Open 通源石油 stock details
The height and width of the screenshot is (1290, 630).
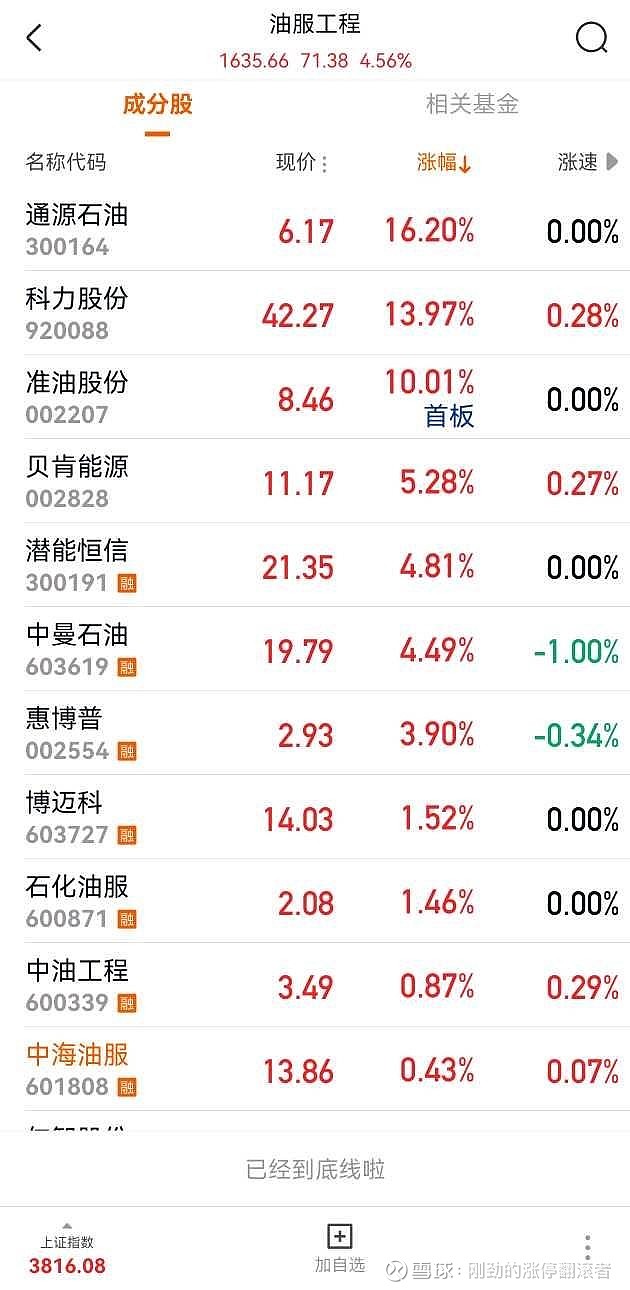77,229
